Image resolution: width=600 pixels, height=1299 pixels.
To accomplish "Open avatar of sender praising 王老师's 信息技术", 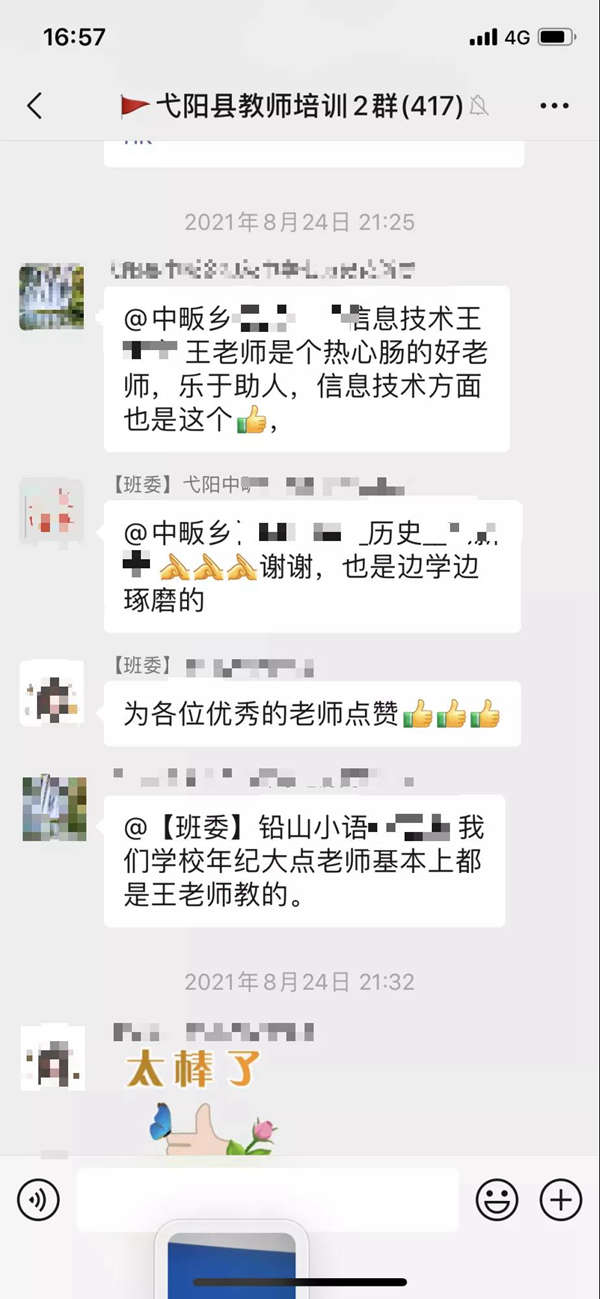I will 52,297.
